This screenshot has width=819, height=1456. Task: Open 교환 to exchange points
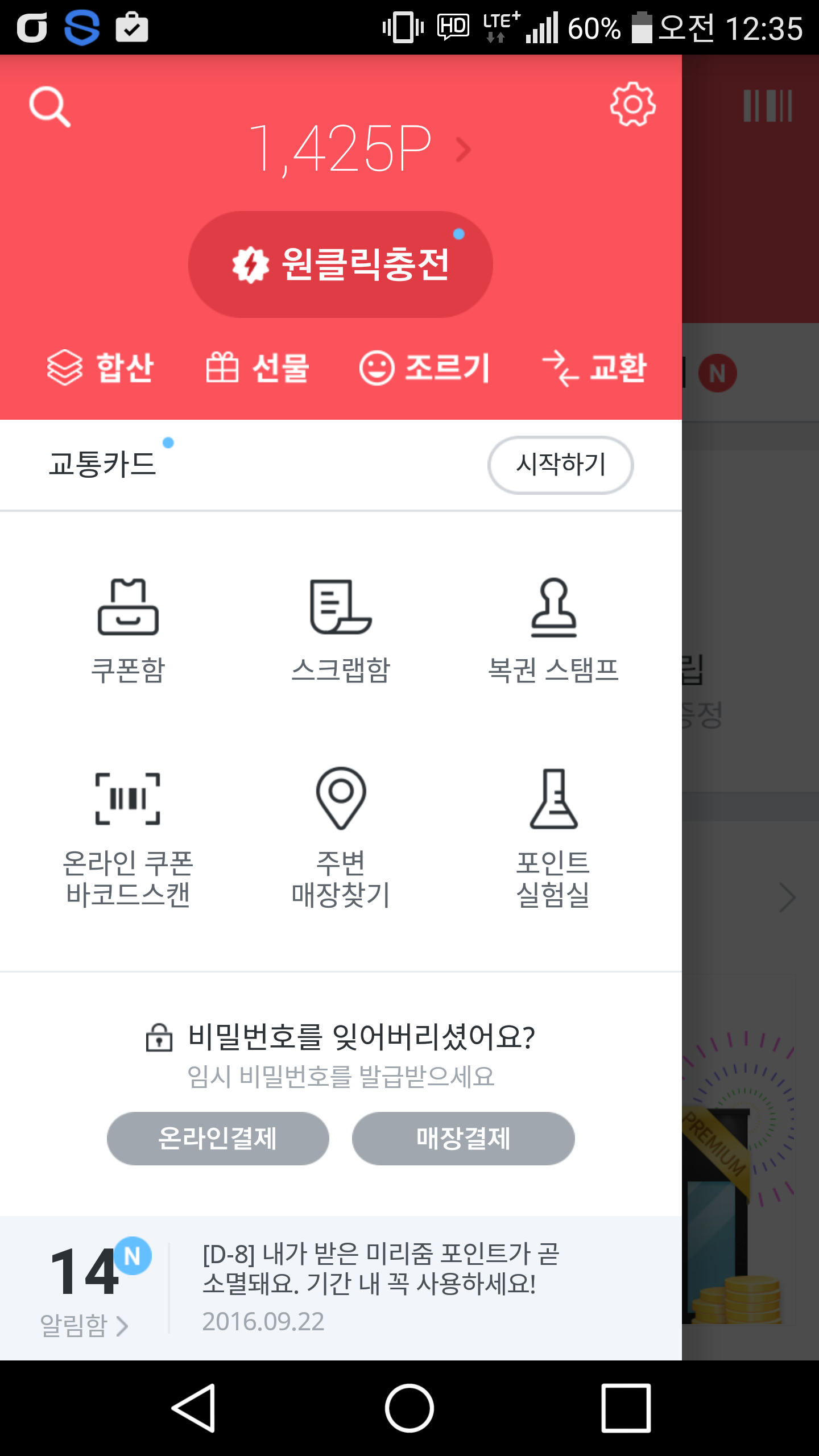(x=594, y=367)
